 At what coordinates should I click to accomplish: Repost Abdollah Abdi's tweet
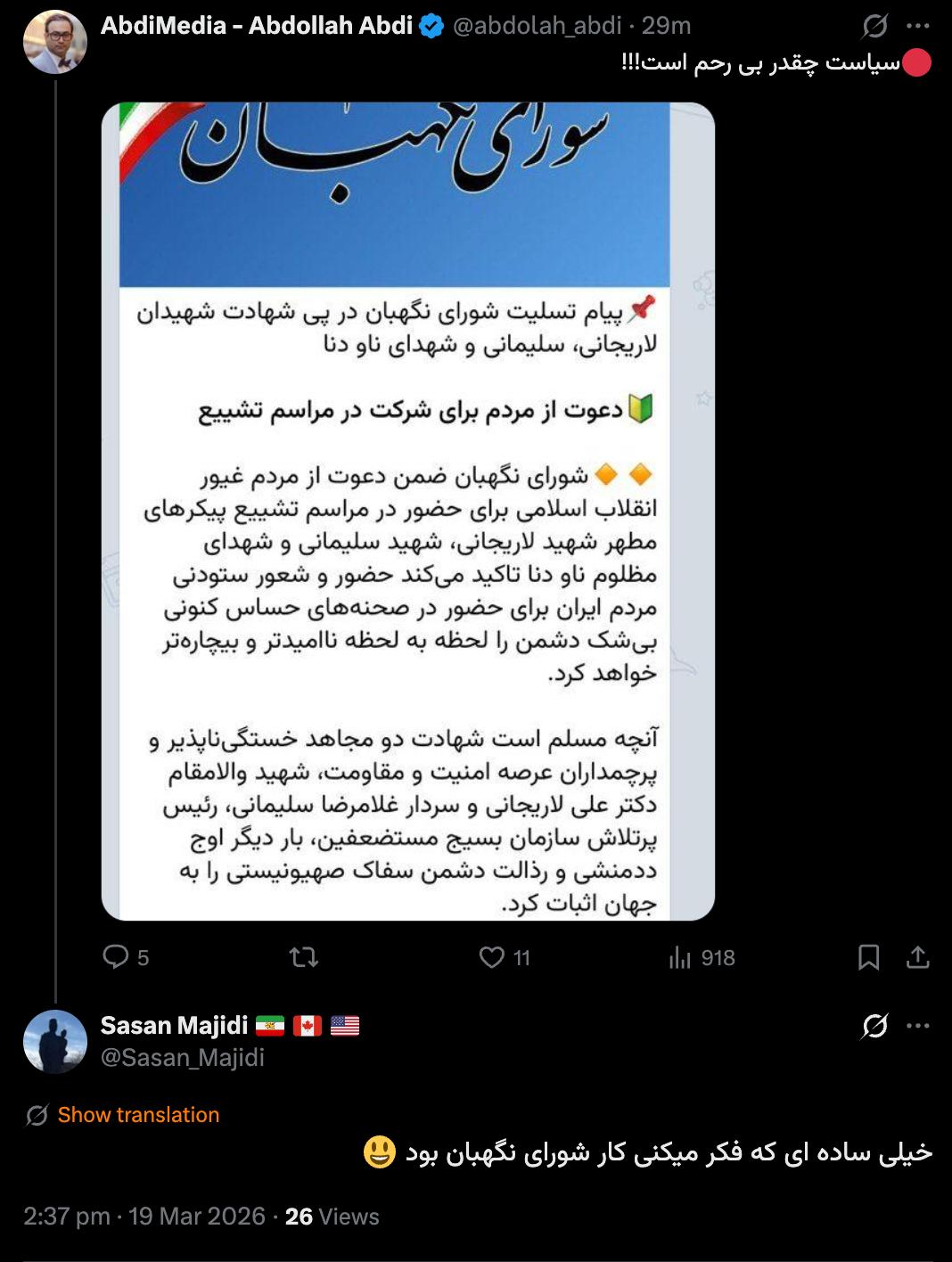click(x=304, y=957)
